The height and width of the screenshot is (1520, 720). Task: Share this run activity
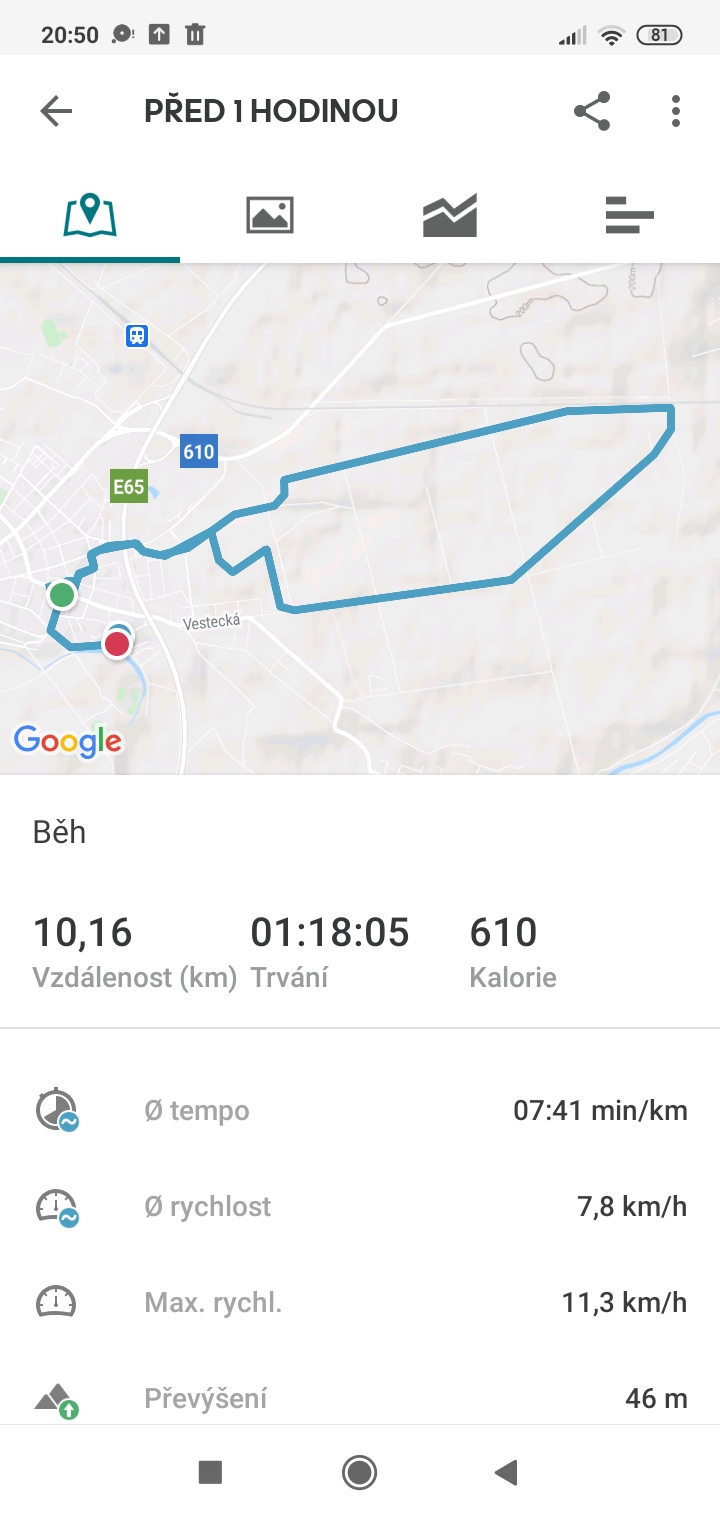[x=592, y=111]
